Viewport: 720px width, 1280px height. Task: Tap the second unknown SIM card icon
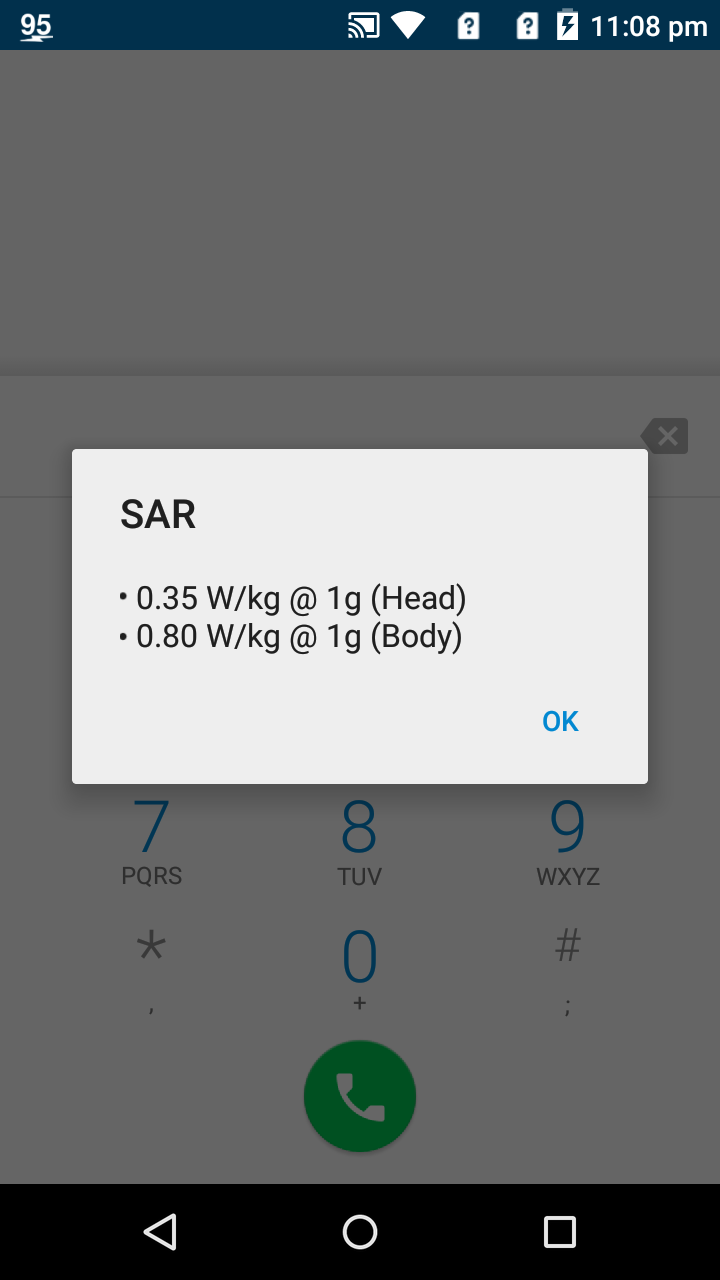pyautogui.click(x=525, y=26)
